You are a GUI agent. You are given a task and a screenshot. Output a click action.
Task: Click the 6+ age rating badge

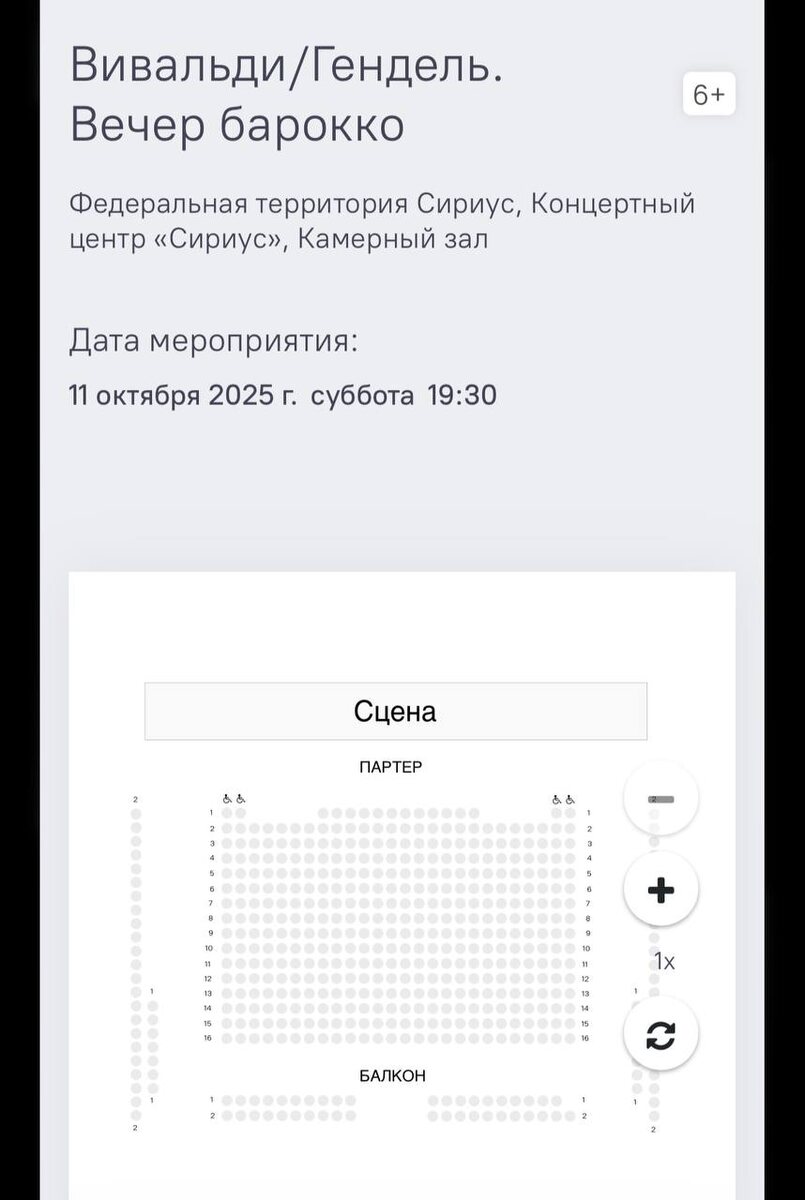(x=709, y=95)
